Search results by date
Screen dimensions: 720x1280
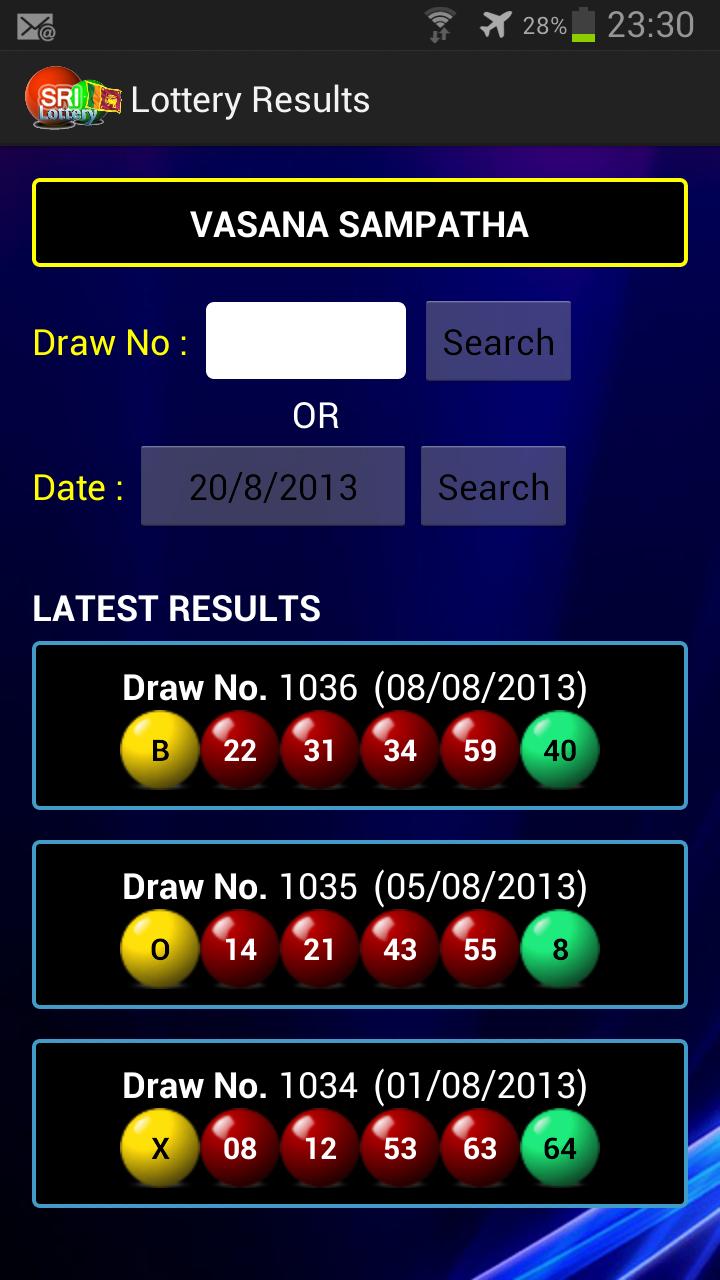coord(493,487)
